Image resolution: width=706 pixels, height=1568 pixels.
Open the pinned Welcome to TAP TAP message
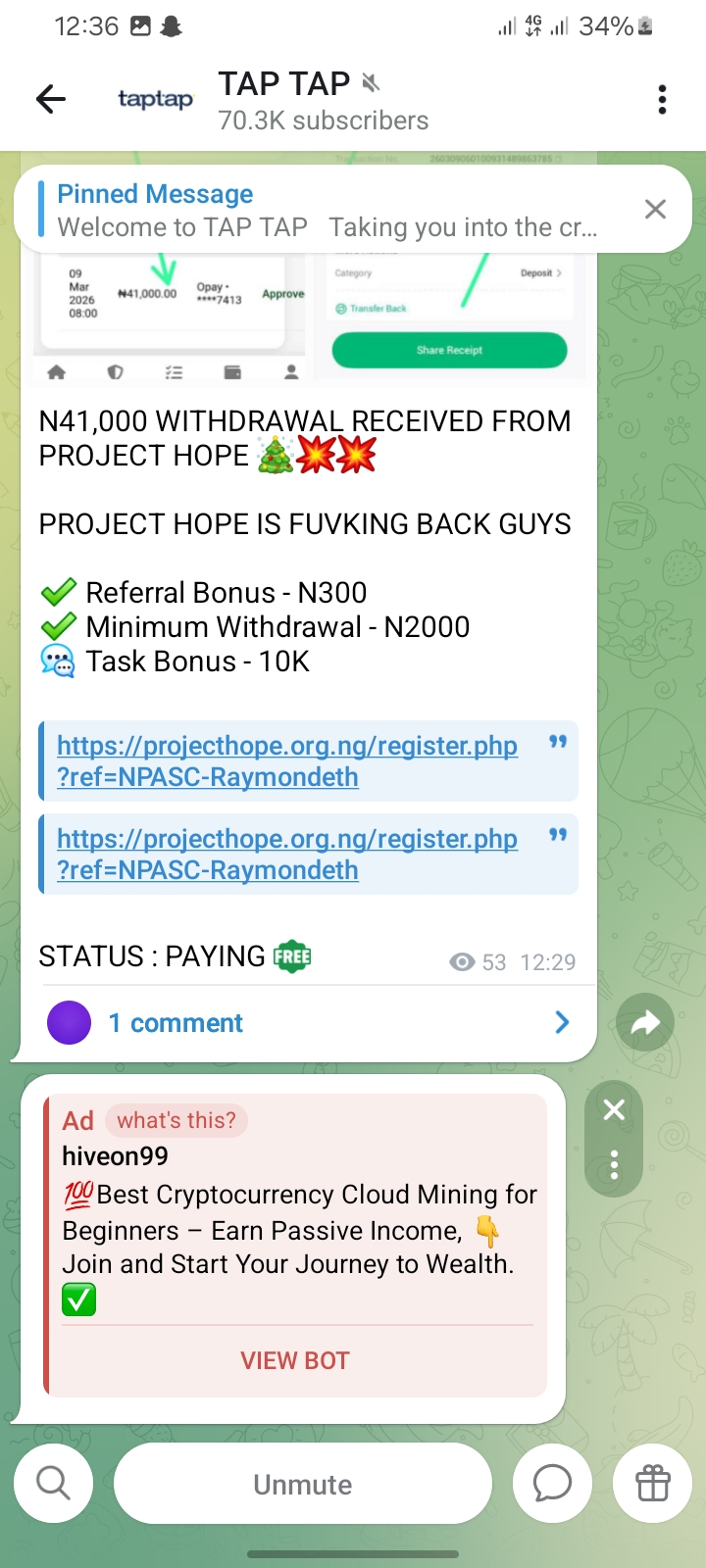coord(324,211)
